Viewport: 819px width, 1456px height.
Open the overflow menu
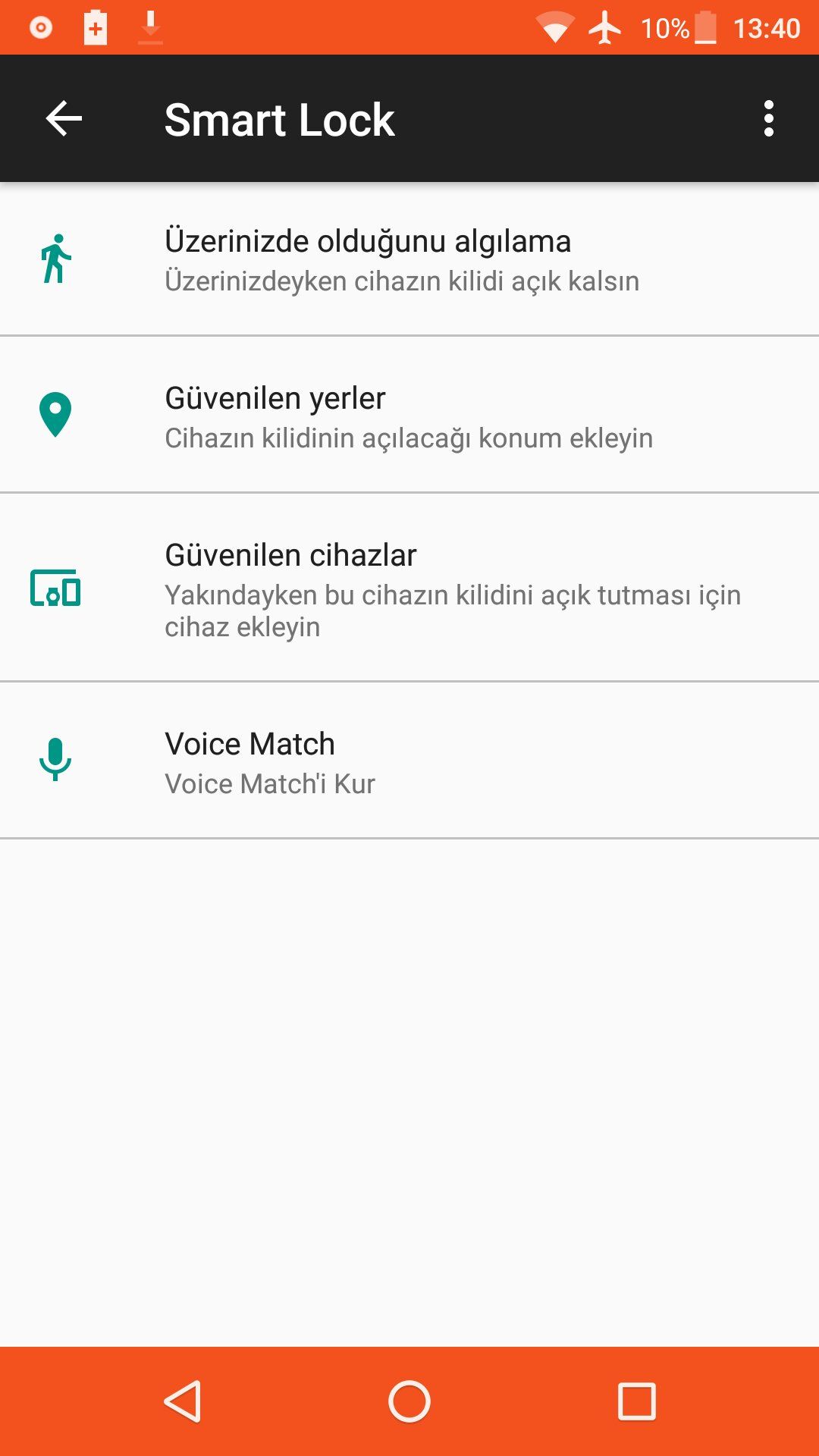pos(768,119)
